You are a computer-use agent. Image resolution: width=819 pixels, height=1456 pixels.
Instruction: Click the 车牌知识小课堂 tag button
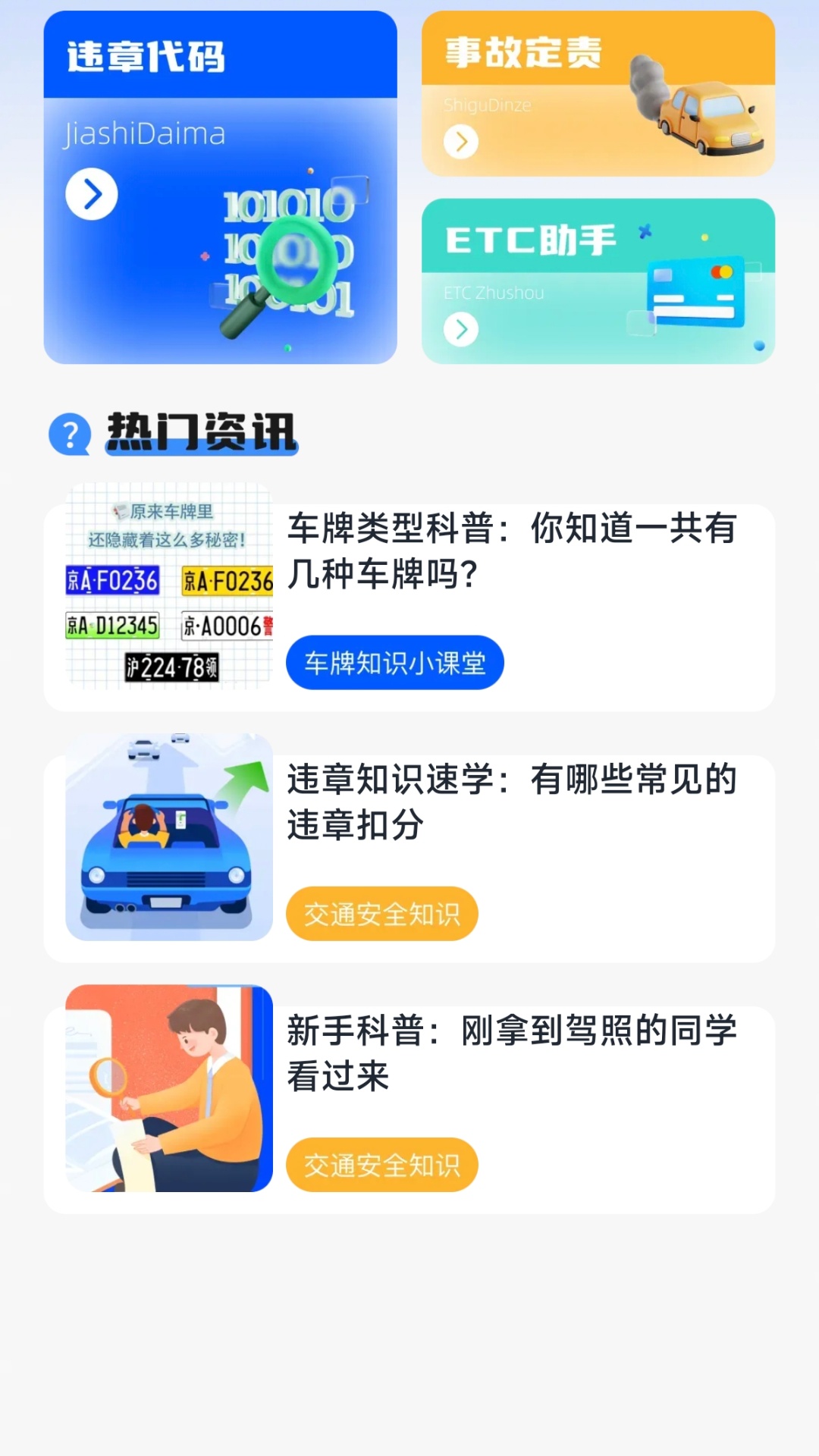pyautogui.click(x=394, y=662)
